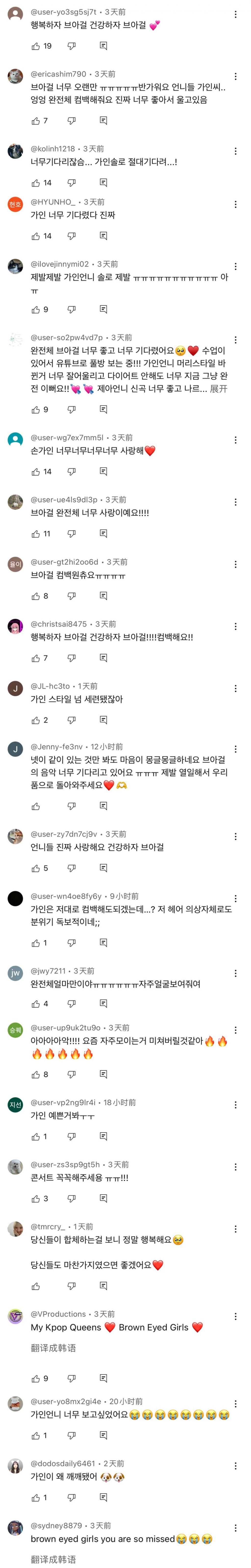Like the comment by @user-wg7ex7mm5l
This screenshot has height=1568, width=251.
coord(36,472)
